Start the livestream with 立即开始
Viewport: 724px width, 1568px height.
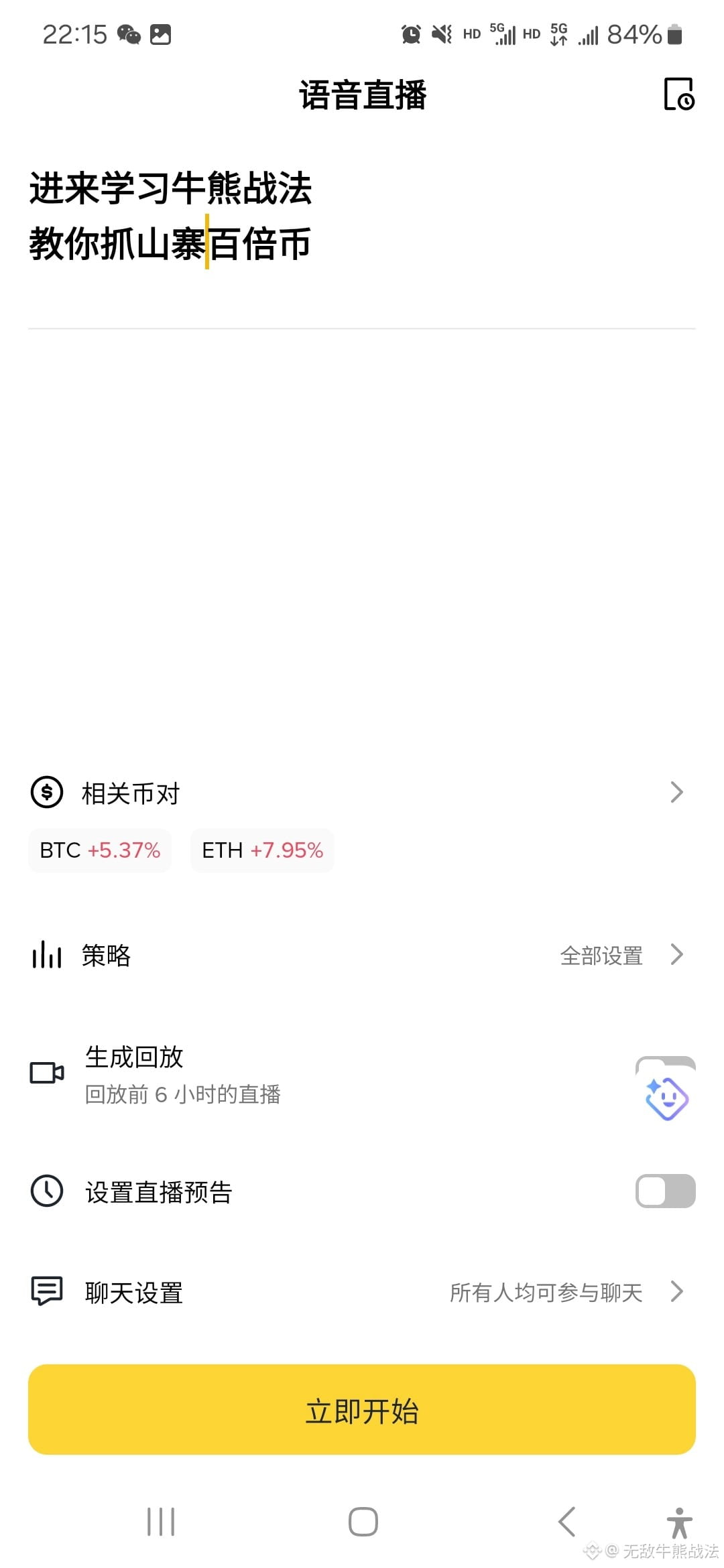[362, 1410]
